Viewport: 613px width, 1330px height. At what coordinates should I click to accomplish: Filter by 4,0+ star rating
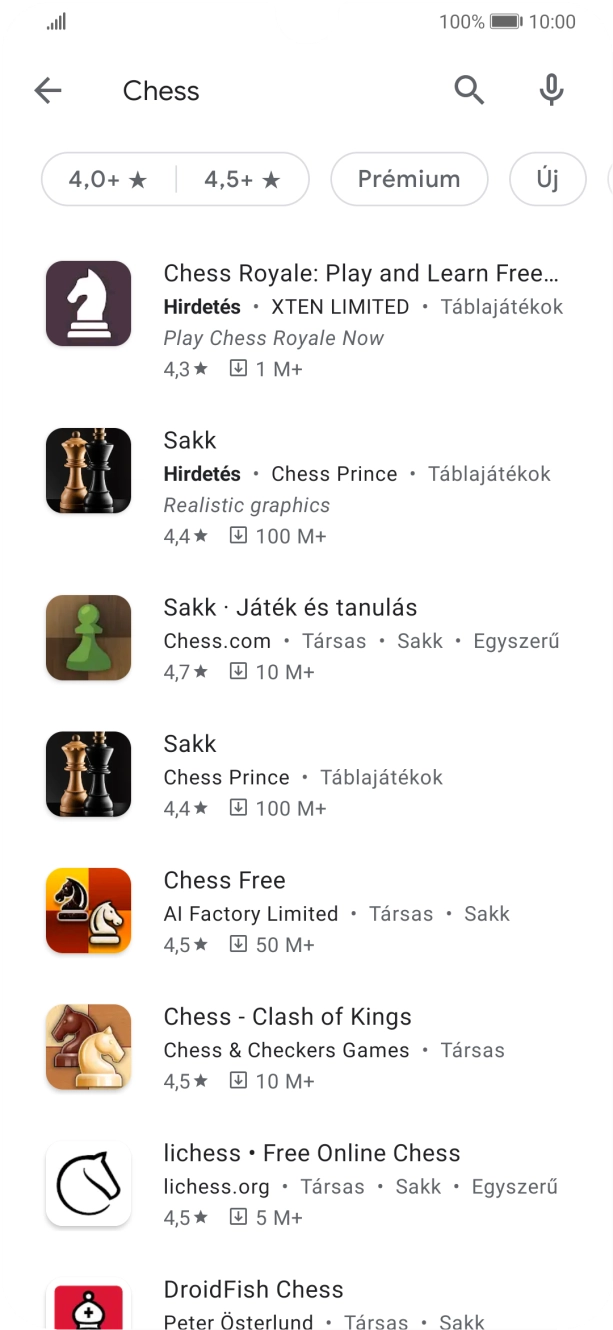[x=108, y=180]
